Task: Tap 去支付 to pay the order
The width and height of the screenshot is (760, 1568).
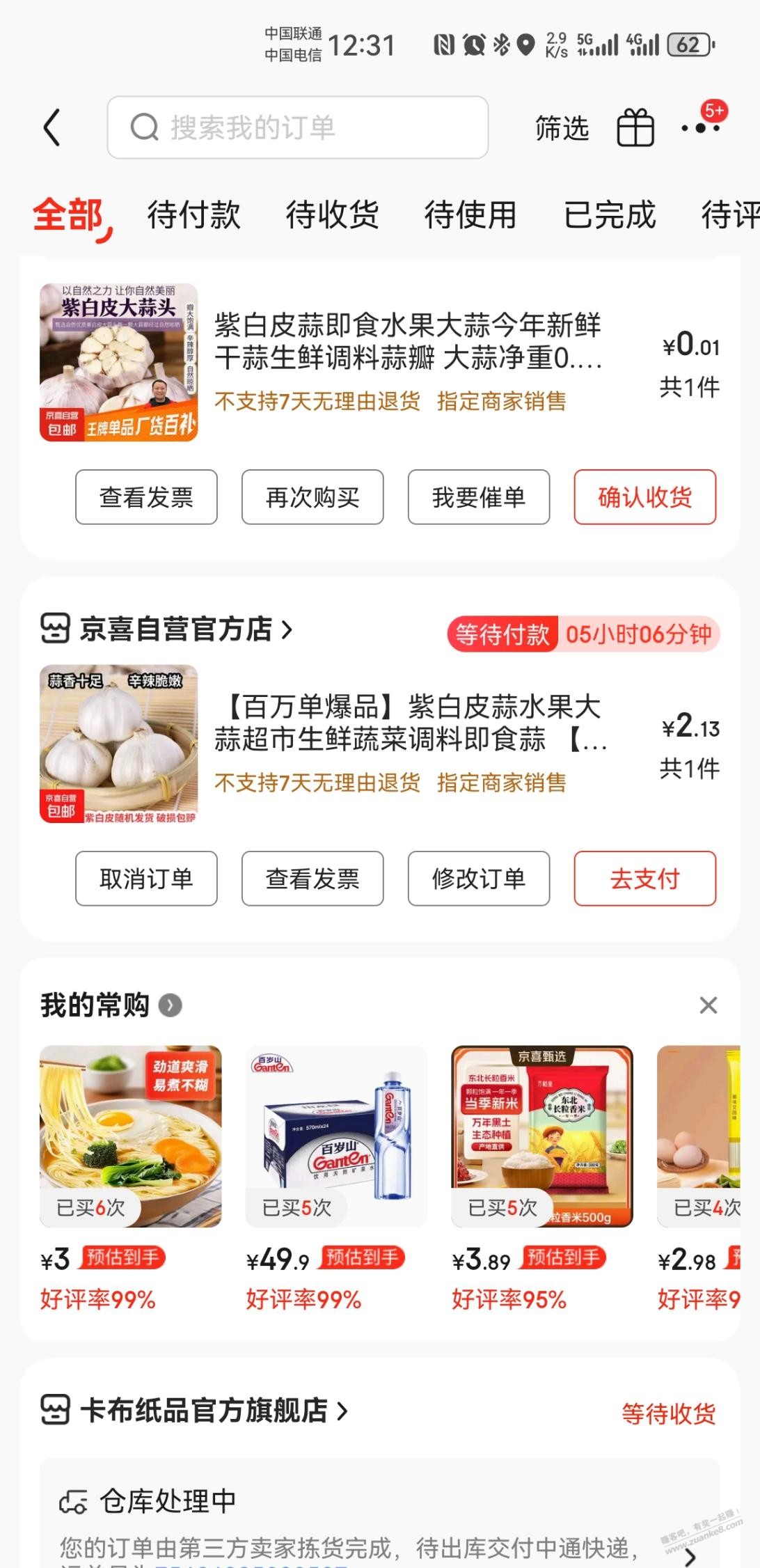Action: (644, 879)
